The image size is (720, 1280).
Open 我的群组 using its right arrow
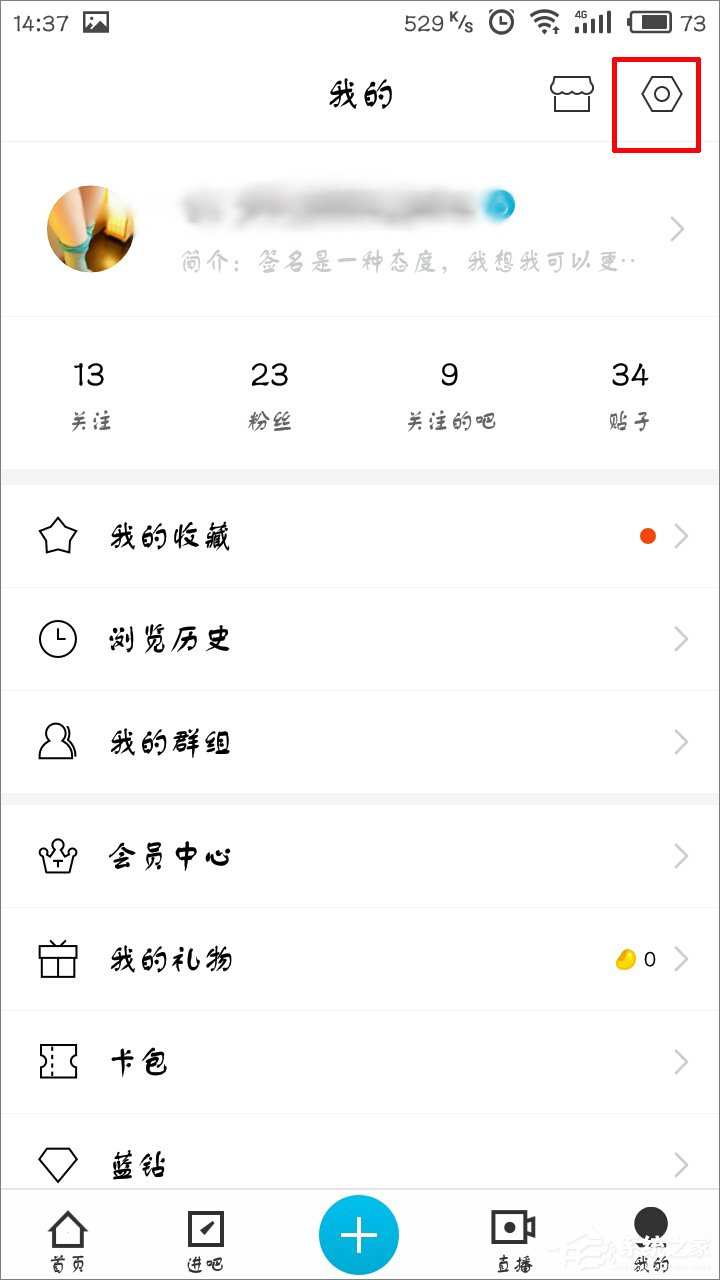point(682,742)
